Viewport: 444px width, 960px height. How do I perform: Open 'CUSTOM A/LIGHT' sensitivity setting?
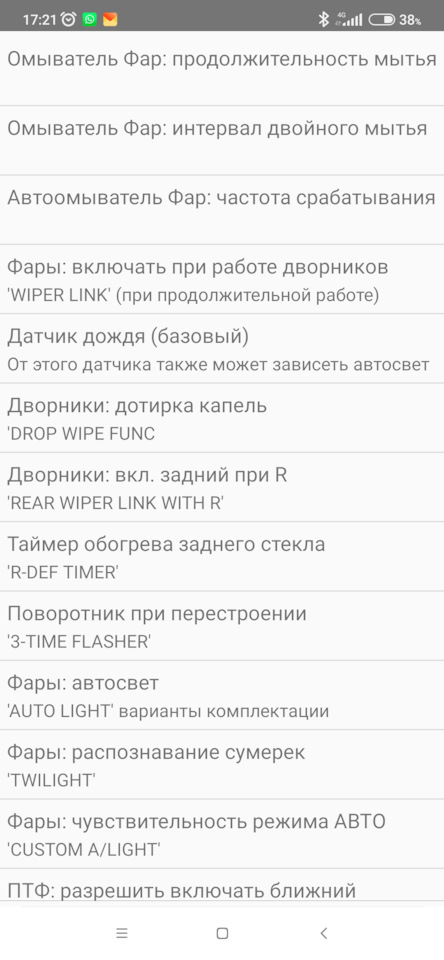pos(222,833)
